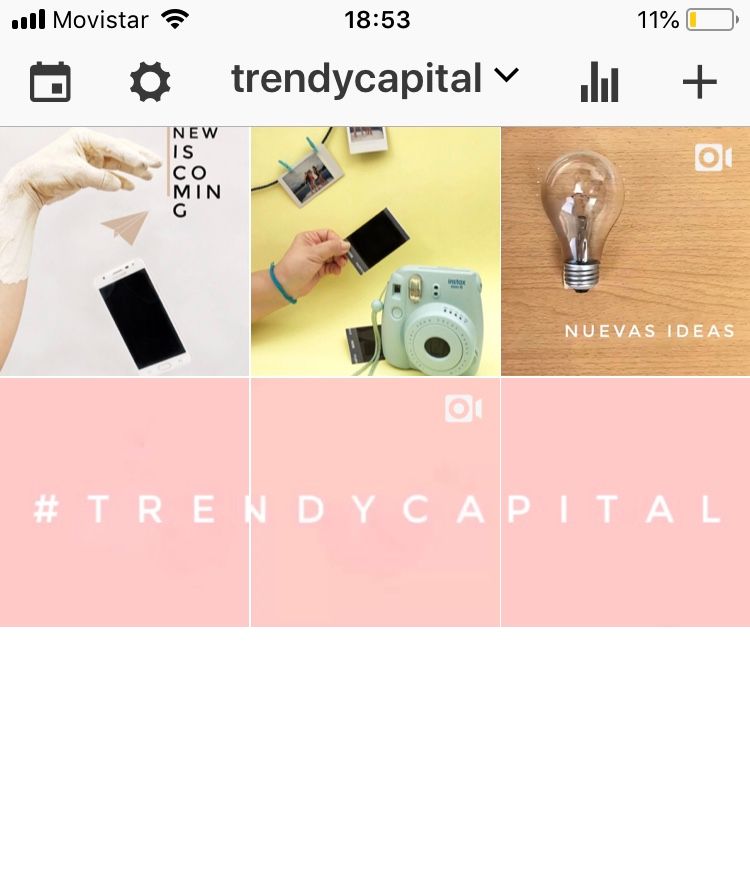The width and height of the screenshot is (750, 876).
Task: Open the Instax camera post
Action: click(x=375, y=251)
